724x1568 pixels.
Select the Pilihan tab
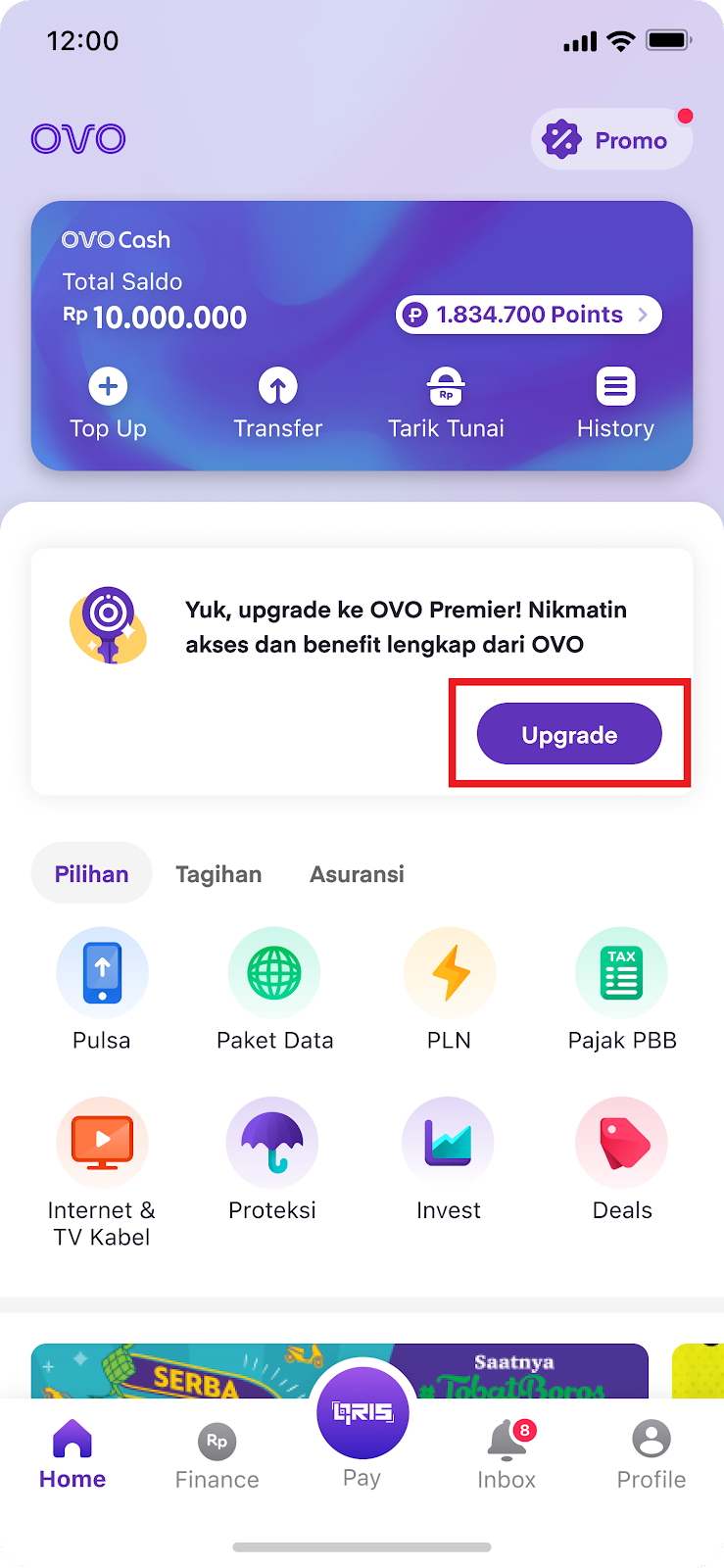(91, 874)
